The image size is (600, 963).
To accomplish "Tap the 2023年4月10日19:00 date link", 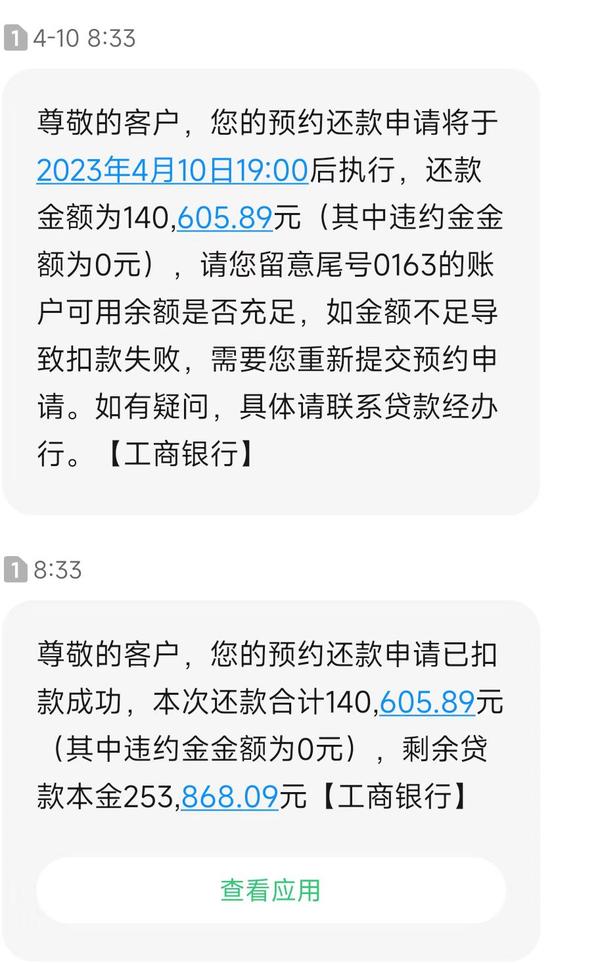I will point(172,170).
